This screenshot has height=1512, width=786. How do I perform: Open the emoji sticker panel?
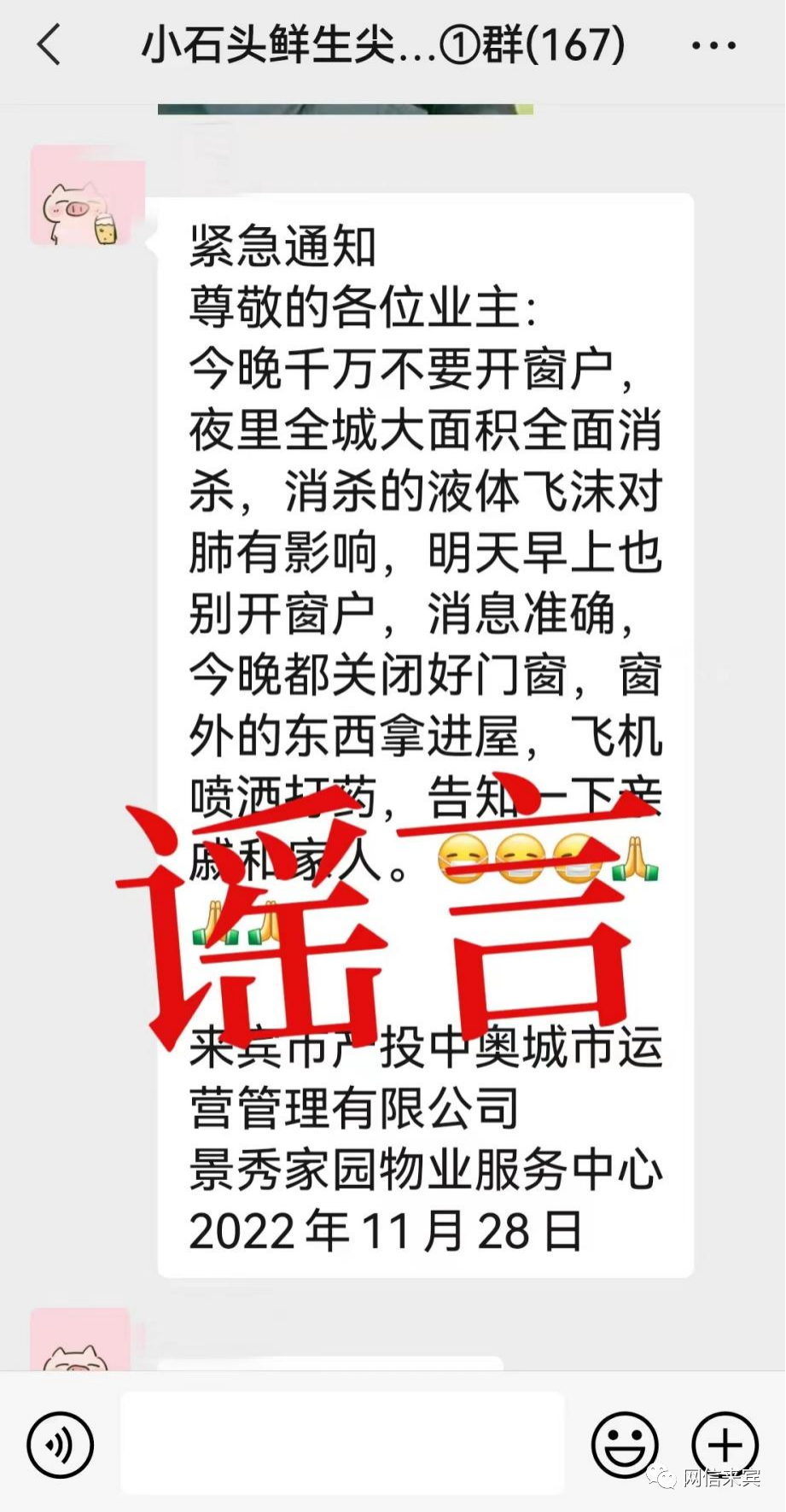pos(625,1445)
